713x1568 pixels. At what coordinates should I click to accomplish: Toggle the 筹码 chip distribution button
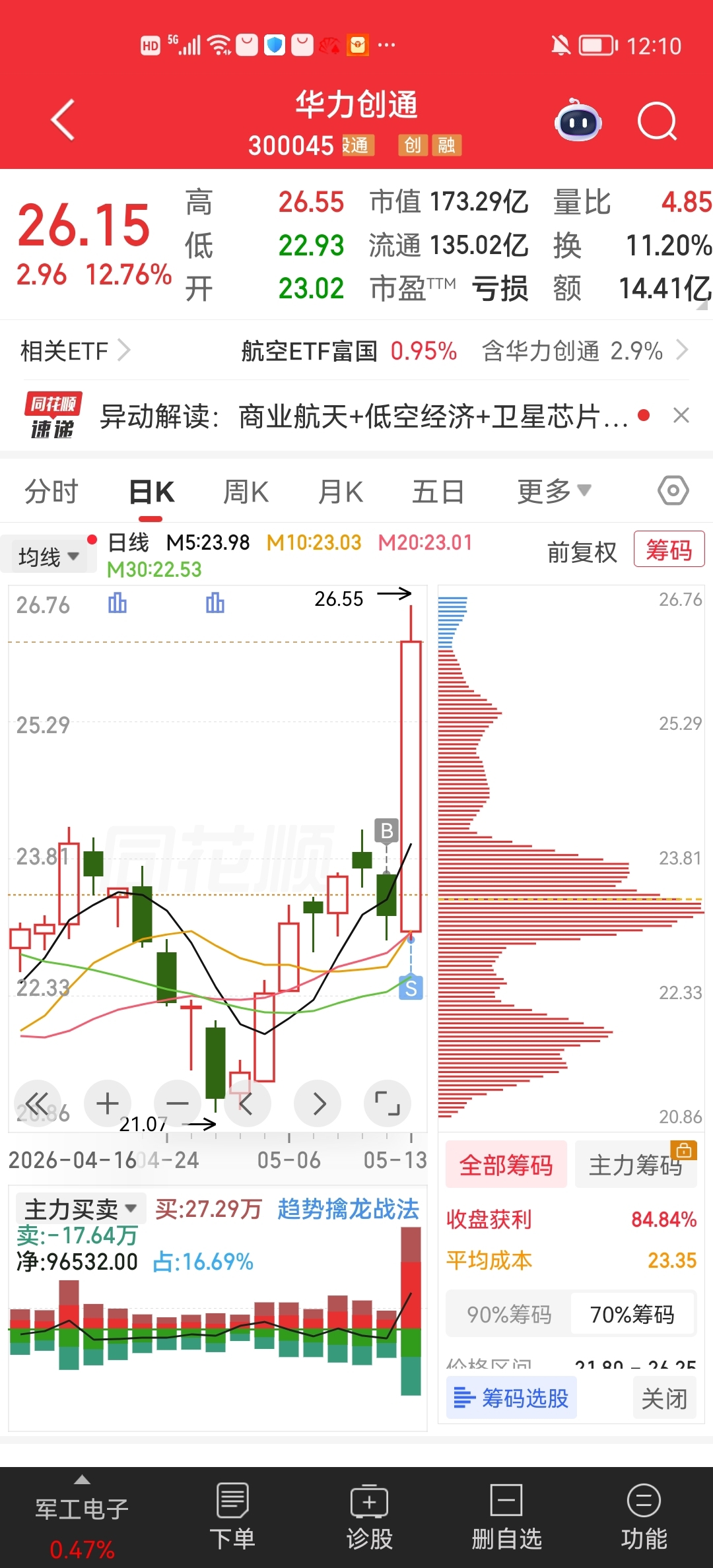(669, 549)
